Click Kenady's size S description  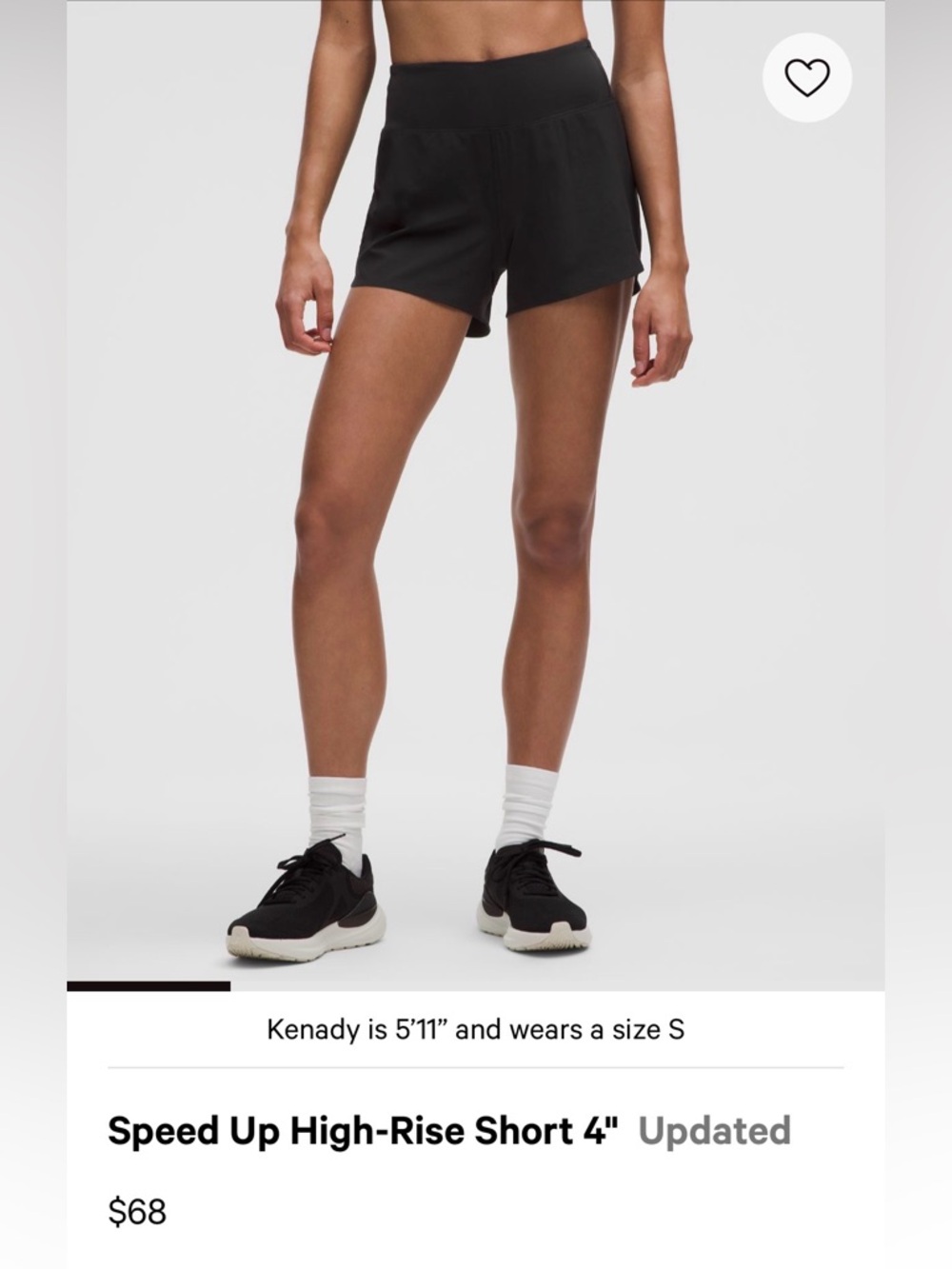point(476,1028)
